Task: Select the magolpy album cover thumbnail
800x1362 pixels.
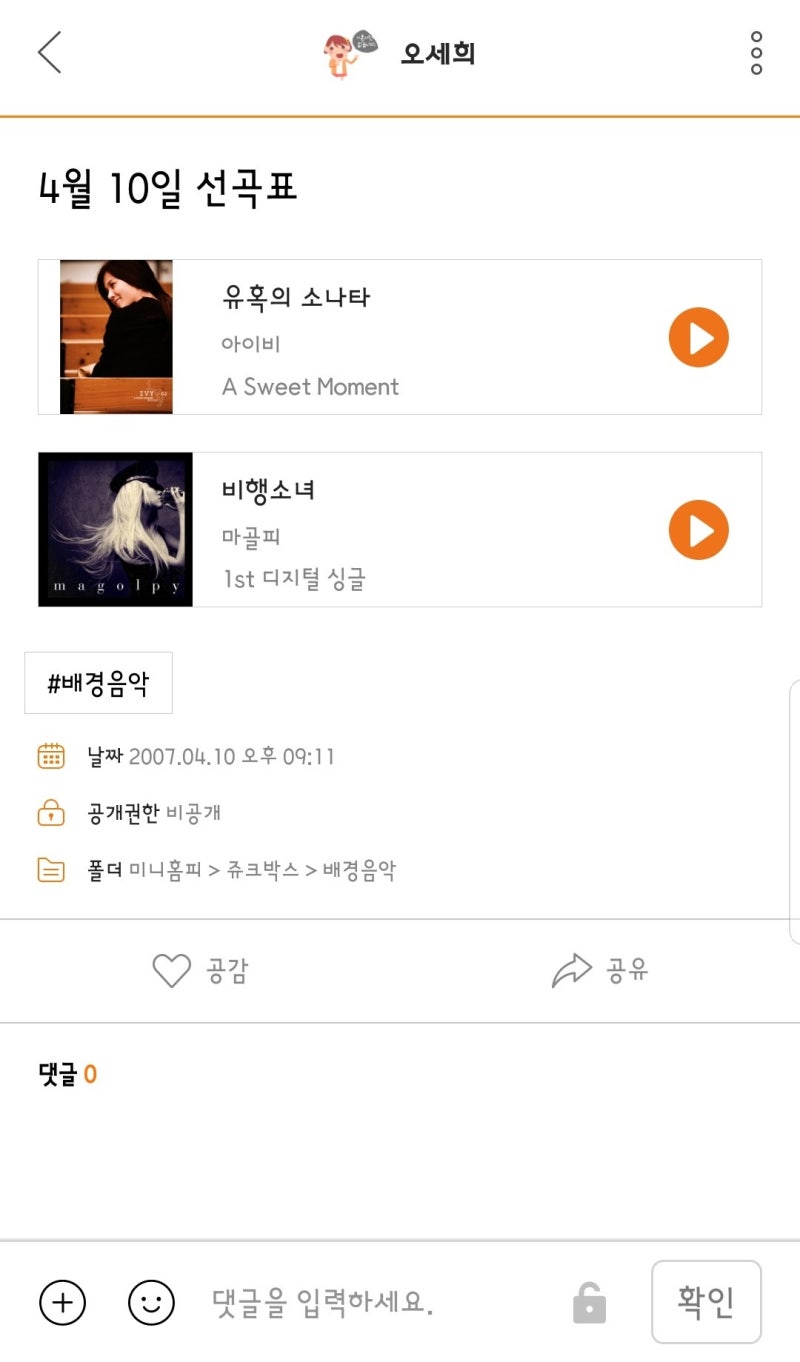Action: 115,529
